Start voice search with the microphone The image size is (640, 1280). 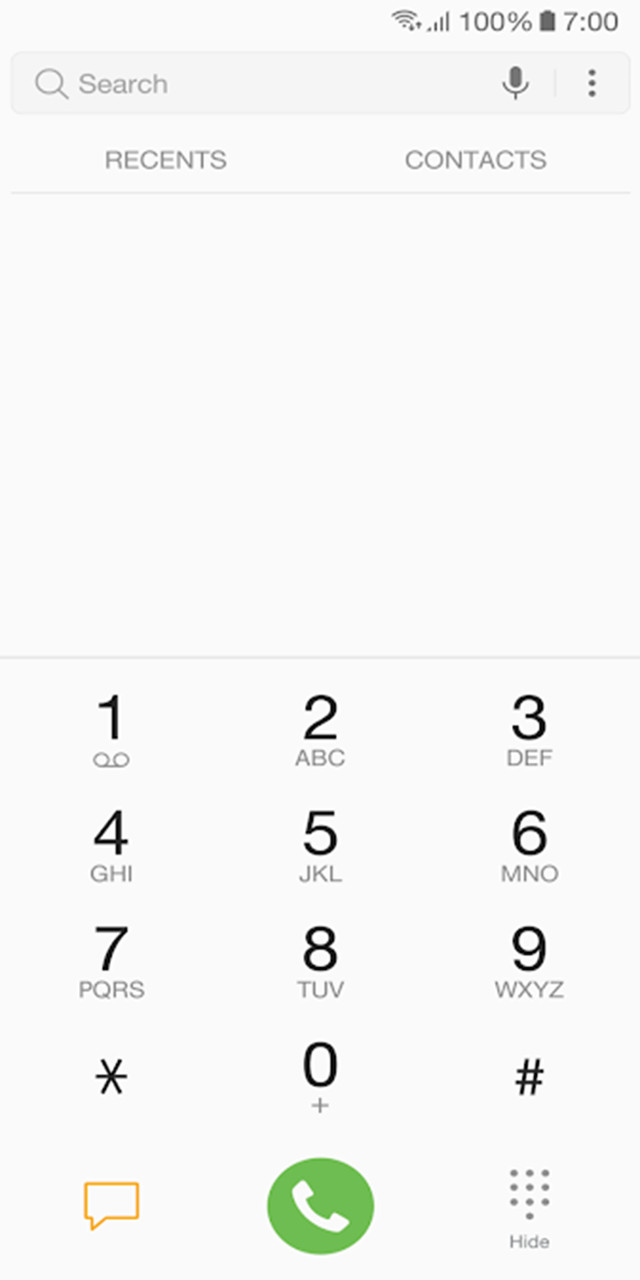[516, 84]
